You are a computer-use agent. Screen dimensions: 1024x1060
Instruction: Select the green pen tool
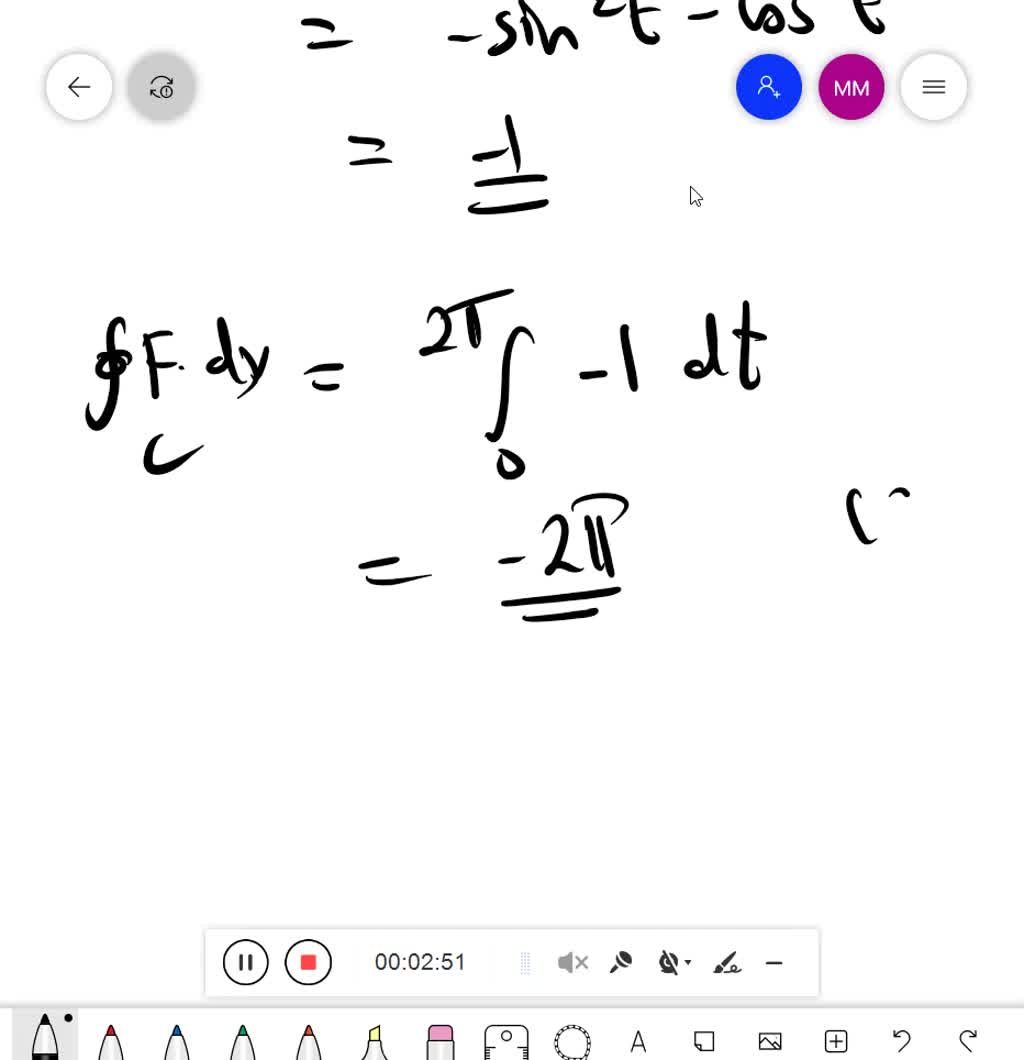242,1040
